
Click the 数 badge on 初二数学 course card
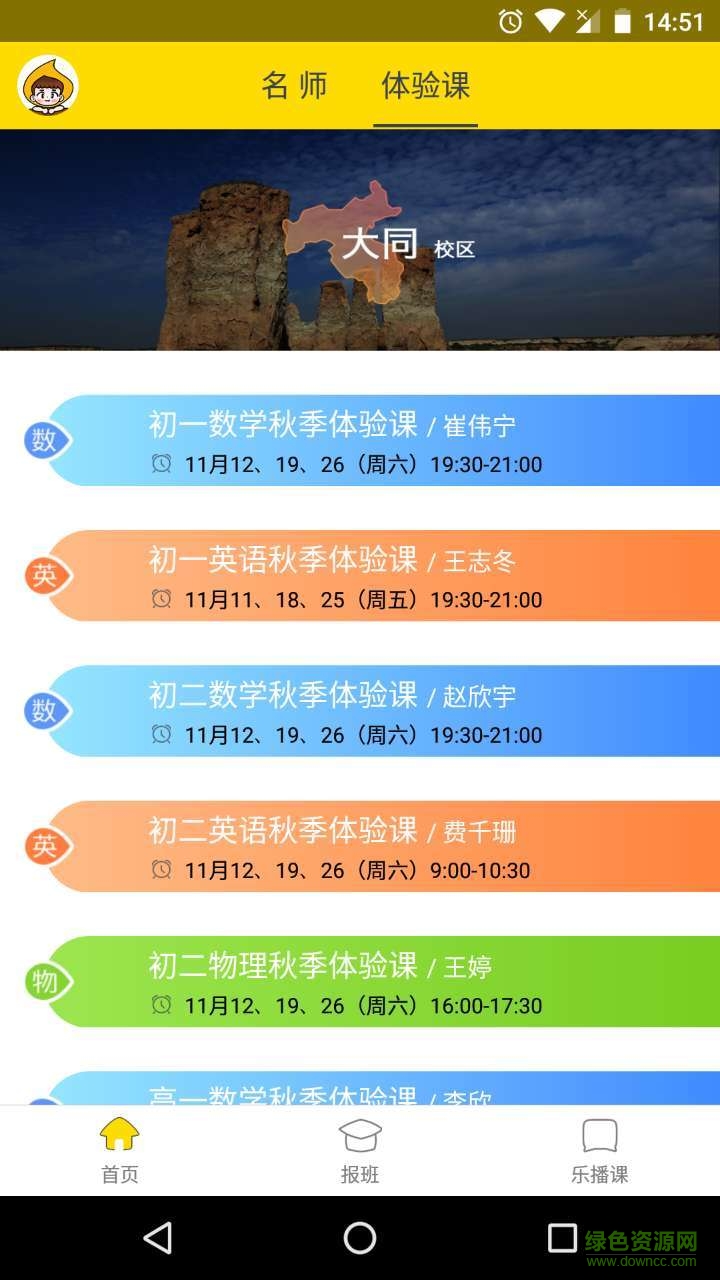pos(44,711)
